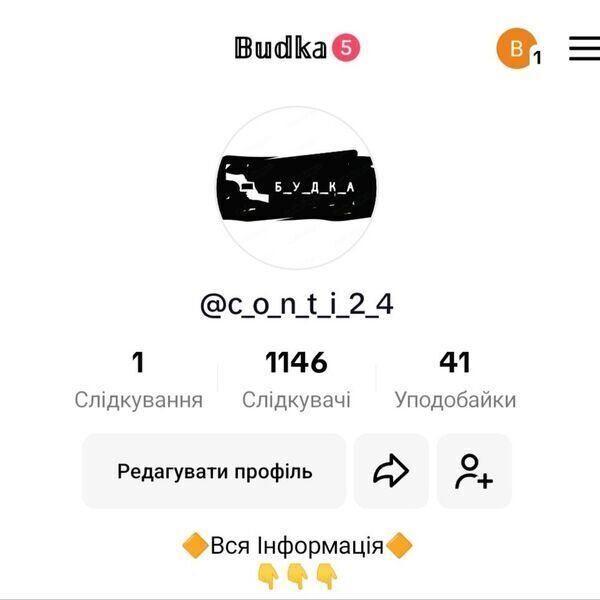Share the profile via arrow icon

pyautogui.click(x=391, y=471)
